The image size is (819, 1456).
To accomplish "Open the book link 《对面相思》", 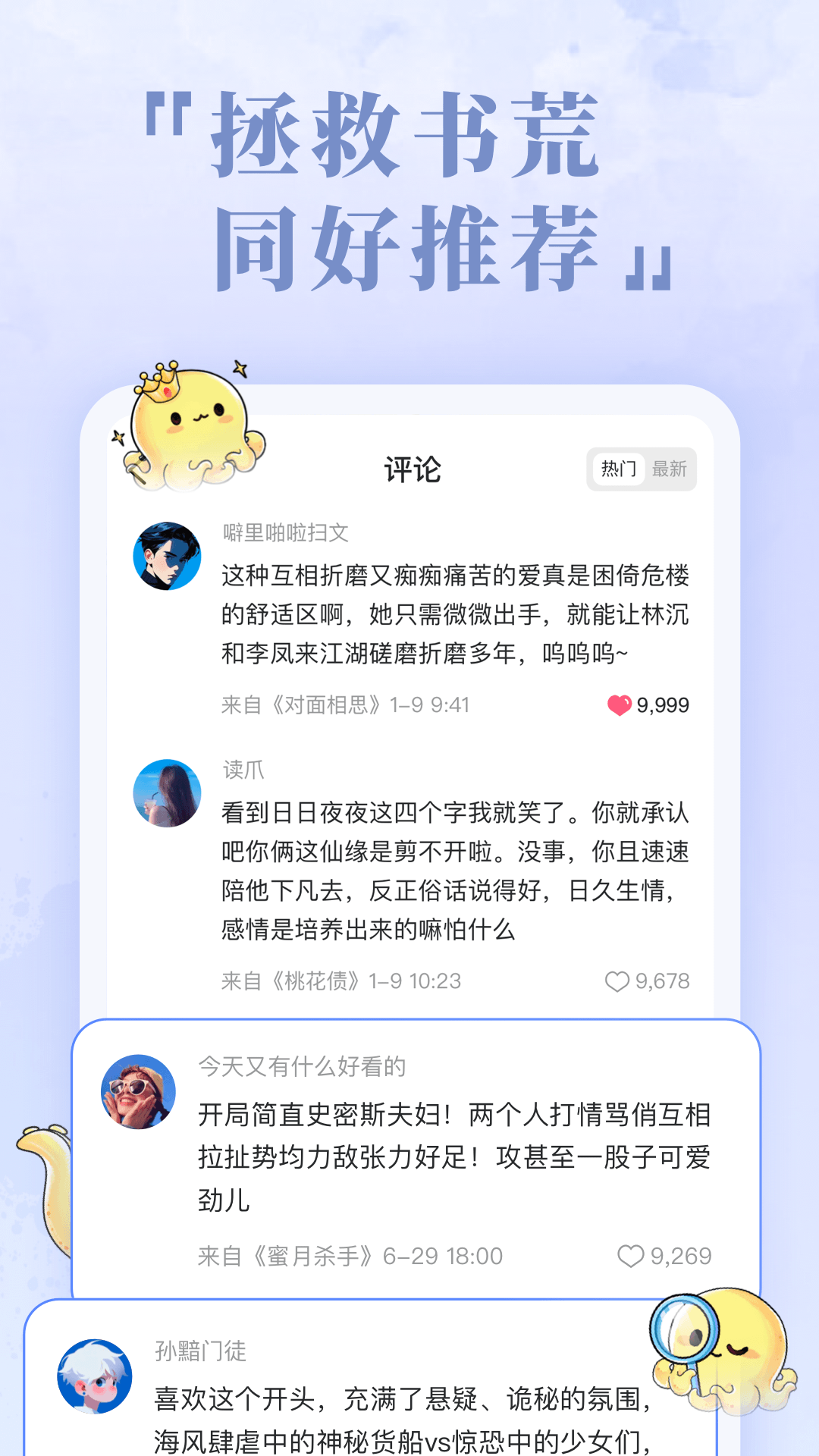I will point(326,704).
